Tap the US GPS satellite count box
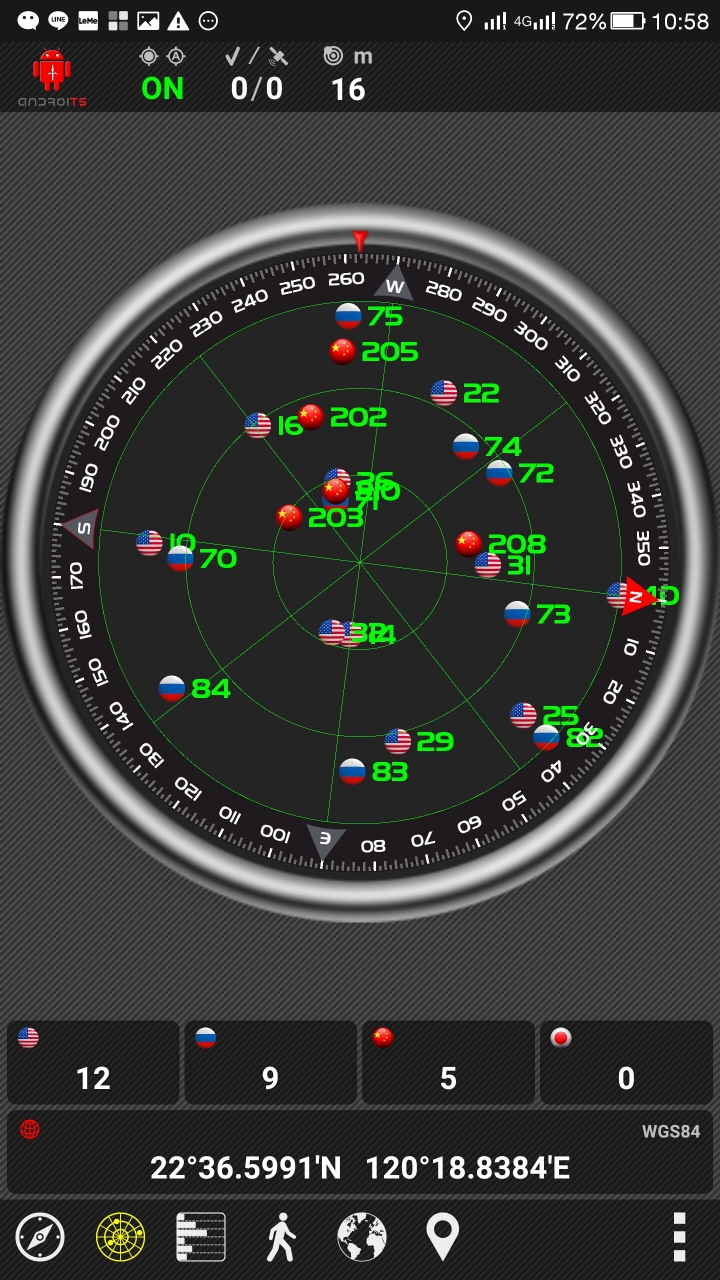720x1280 pixels. coord(93,1062)
